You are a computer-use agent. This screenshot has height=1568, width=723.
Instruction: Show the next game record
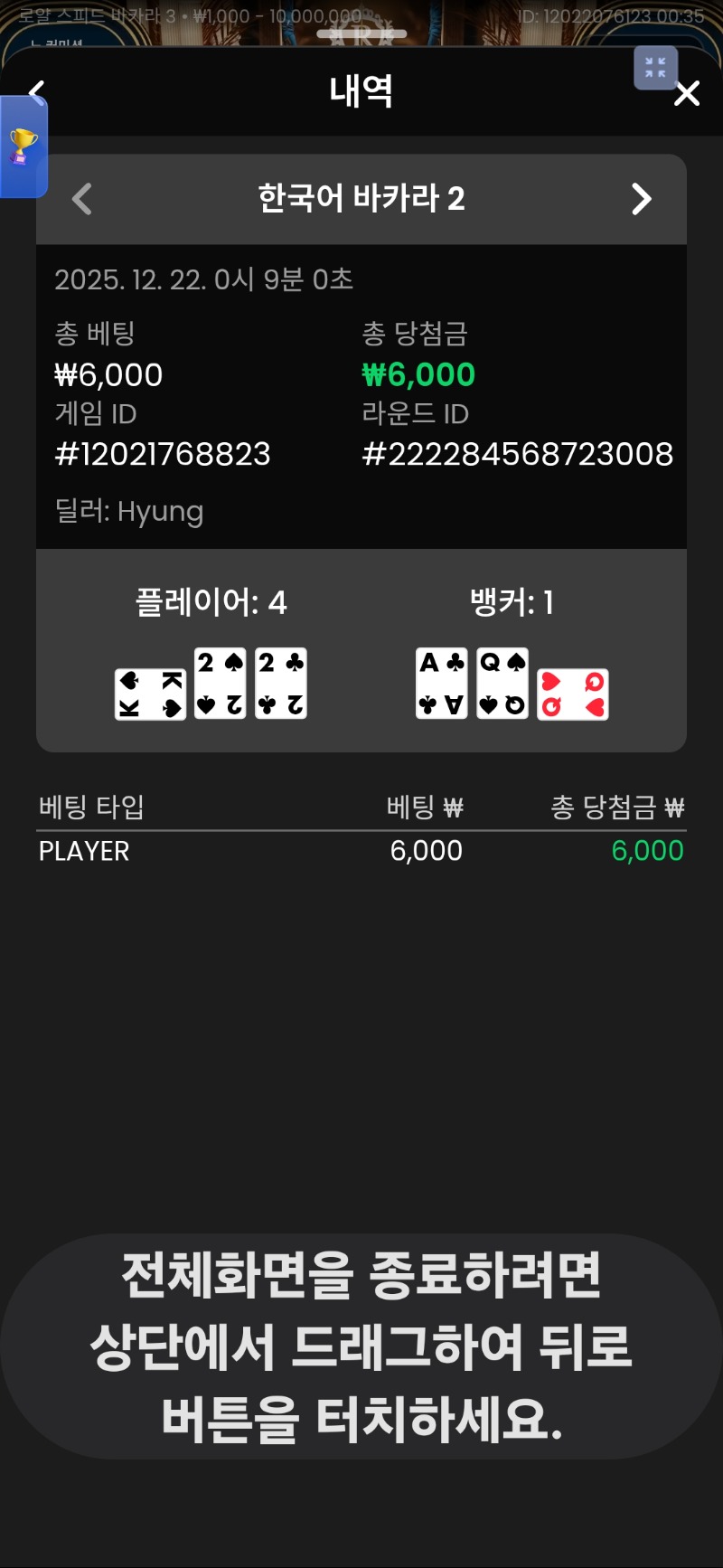pos(641,199)
